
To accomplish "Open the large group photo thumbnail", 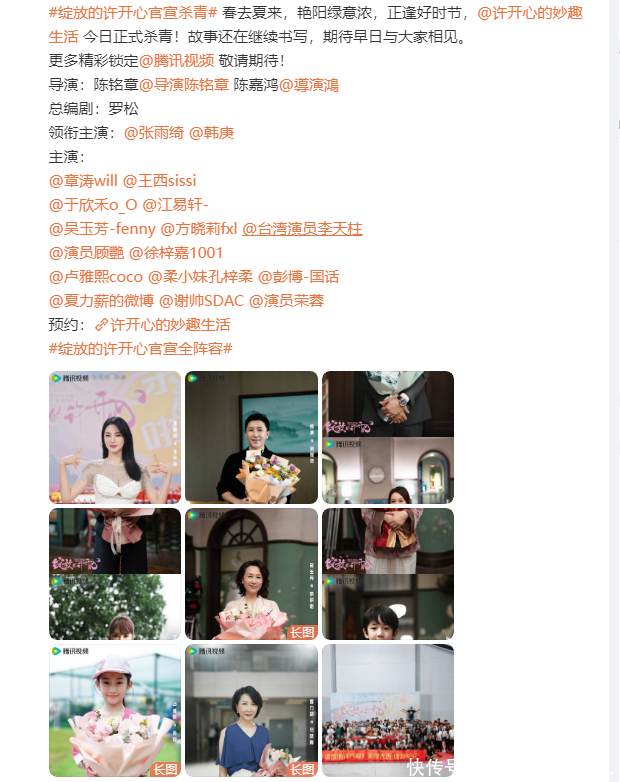I will [x=388, y=710].
